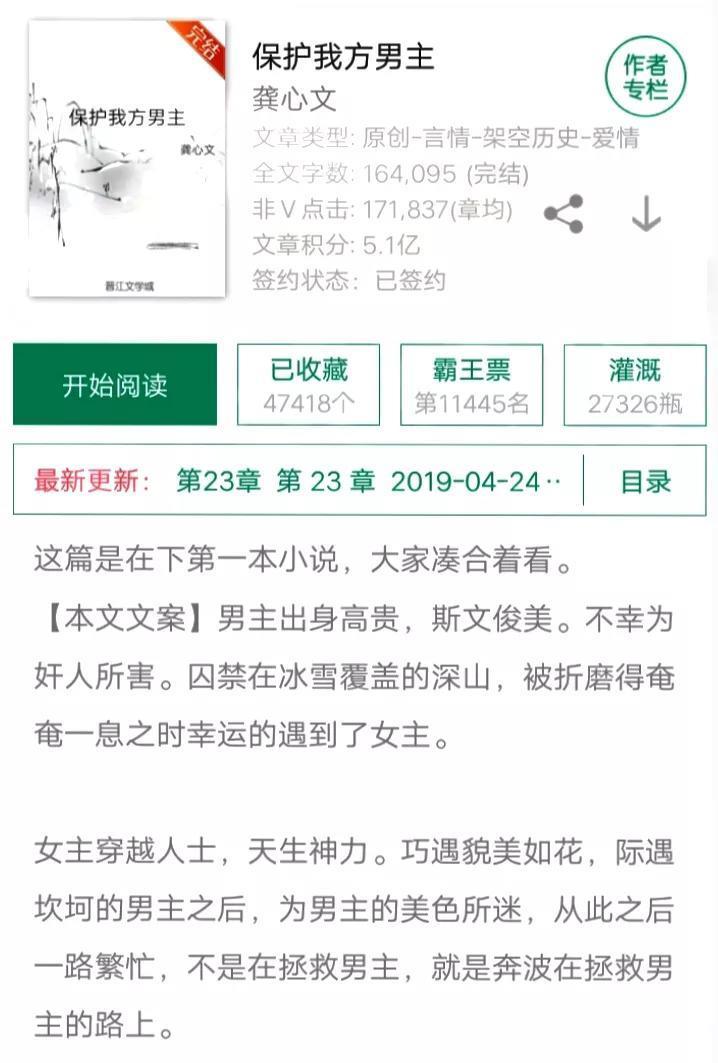Viewport: 718px width, 1063px height.
Task: Download the novel with the arrow icon
Action: point(646,213)
